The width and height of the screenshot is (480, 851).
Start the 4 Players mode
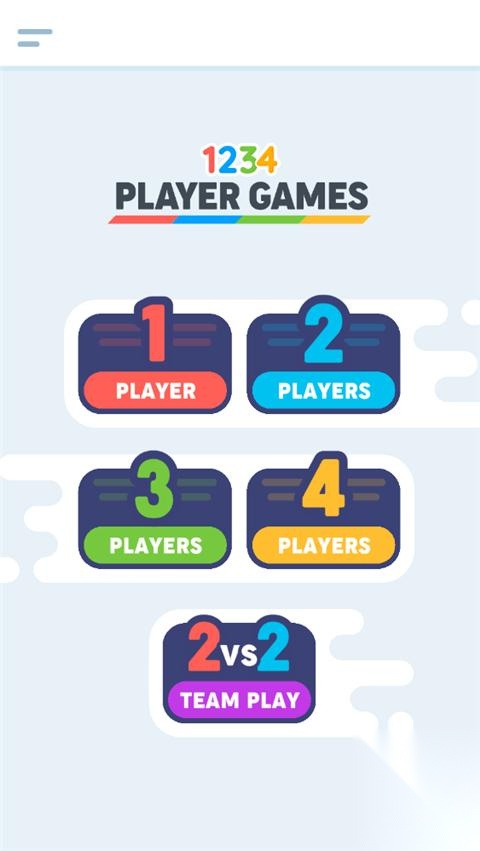(x=324, y=510)
